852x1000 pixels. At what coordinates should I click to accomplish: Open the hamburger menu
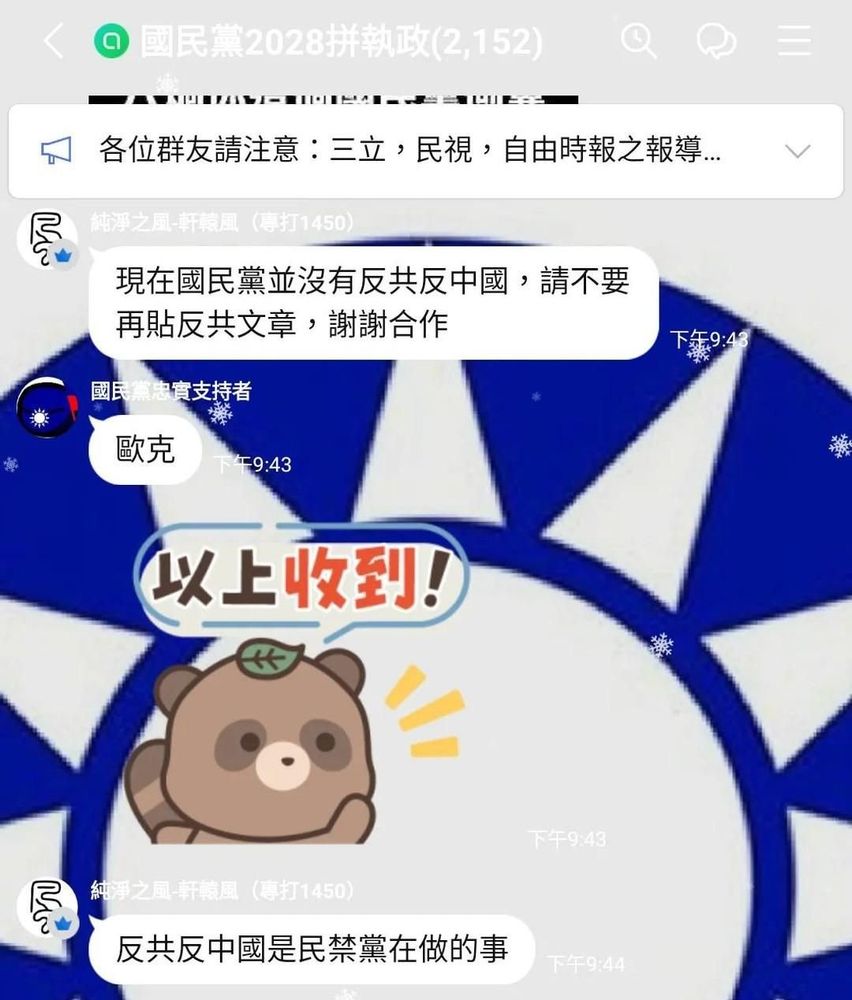pyautogui.click(x=794, y=42)
